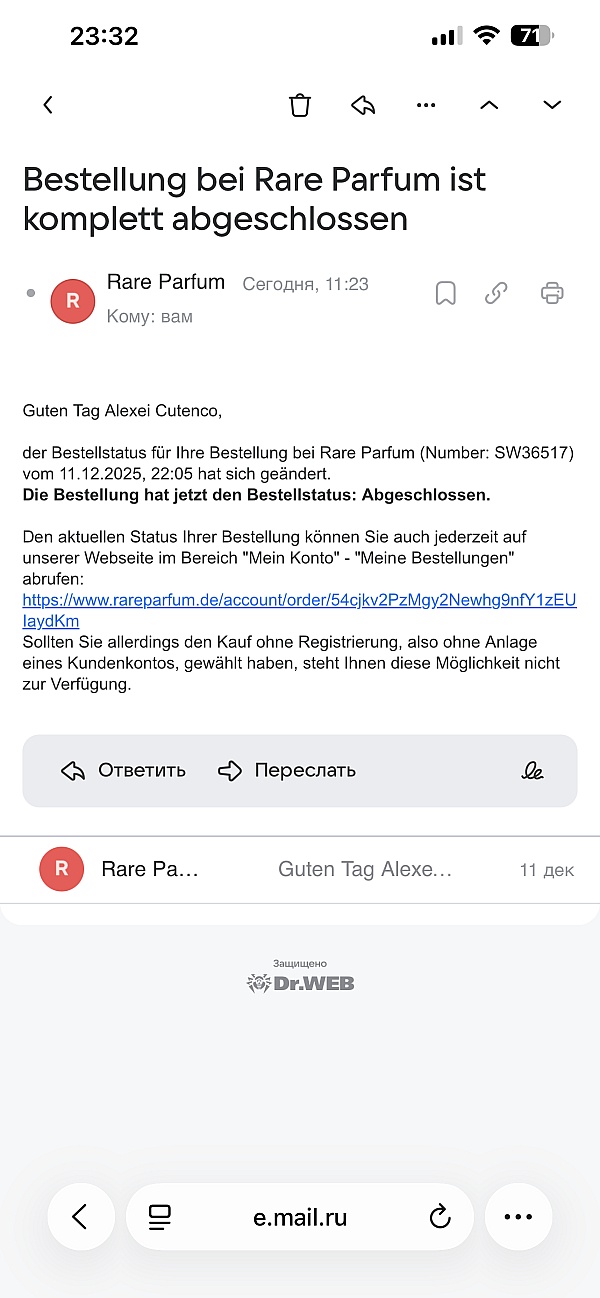Screen dimensions: 600x1298
Task: Bookmark this Rare Parfum email
Action: coord(446,293)
